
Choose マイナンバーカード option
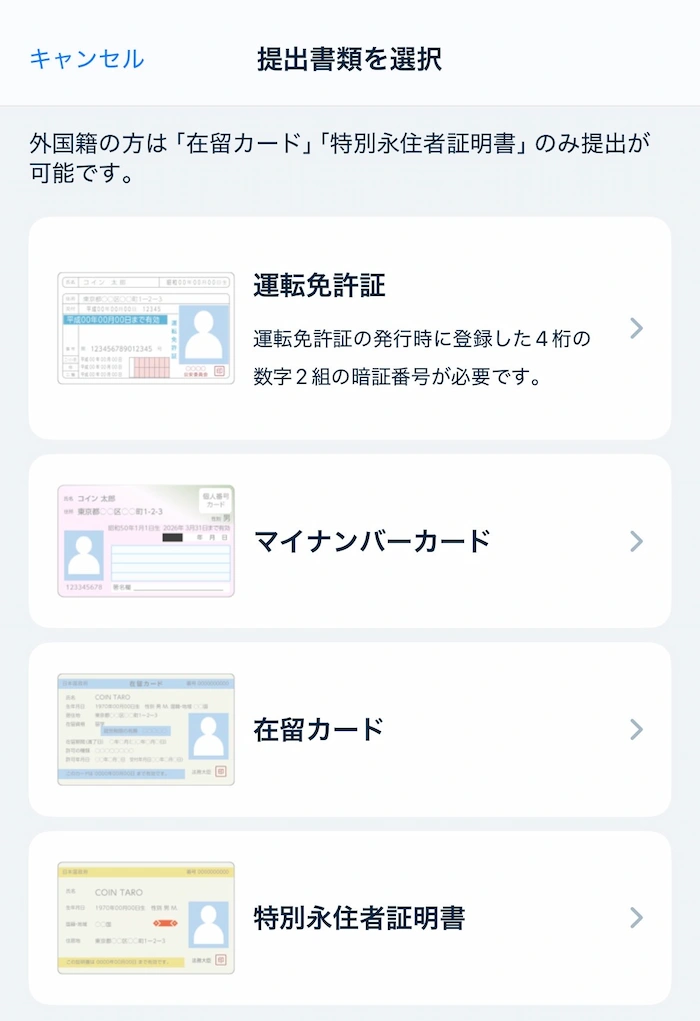tap(349, 541)
